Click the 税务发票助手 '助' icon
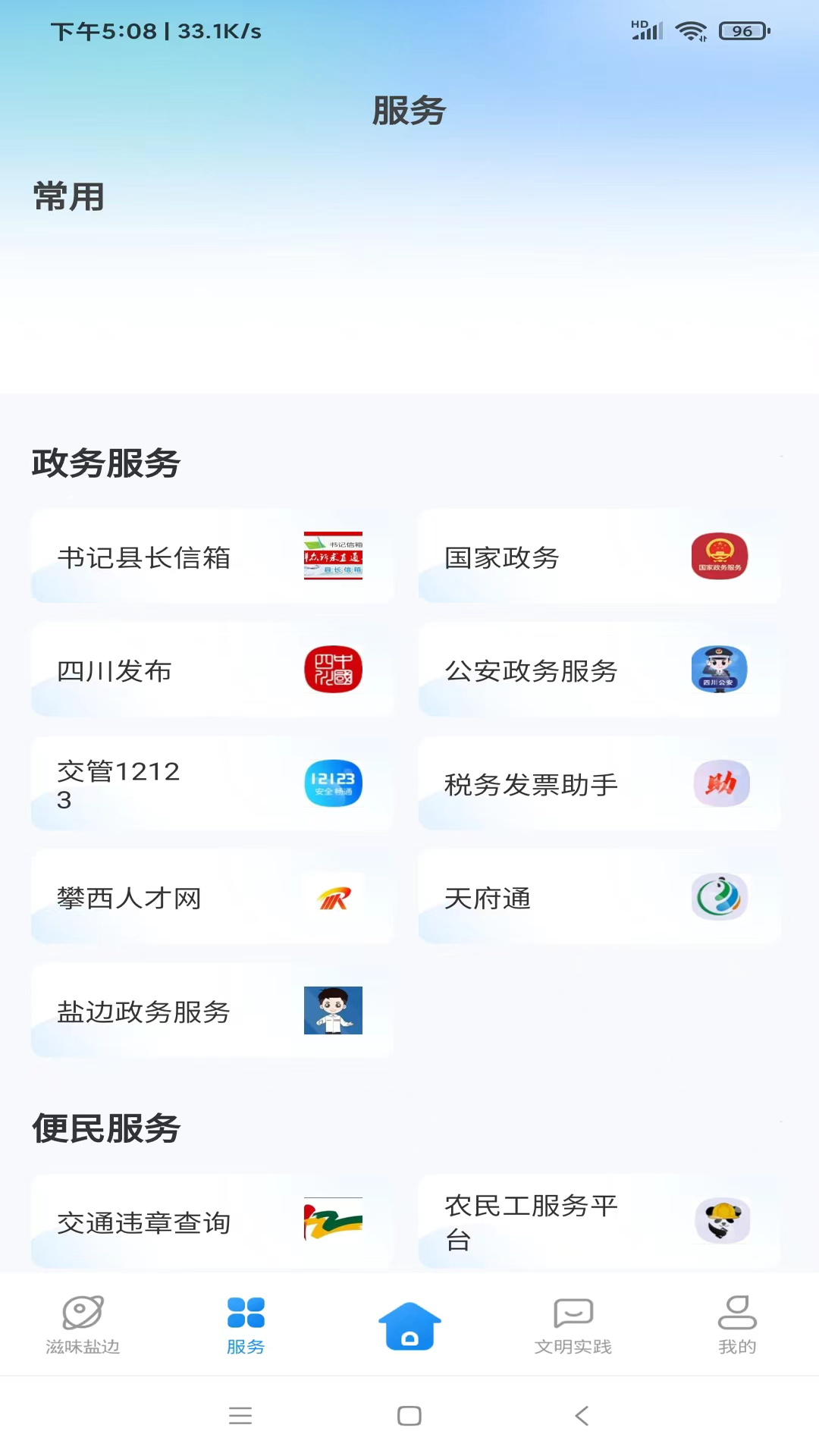 pyautogui.click(x=720, y=783)
